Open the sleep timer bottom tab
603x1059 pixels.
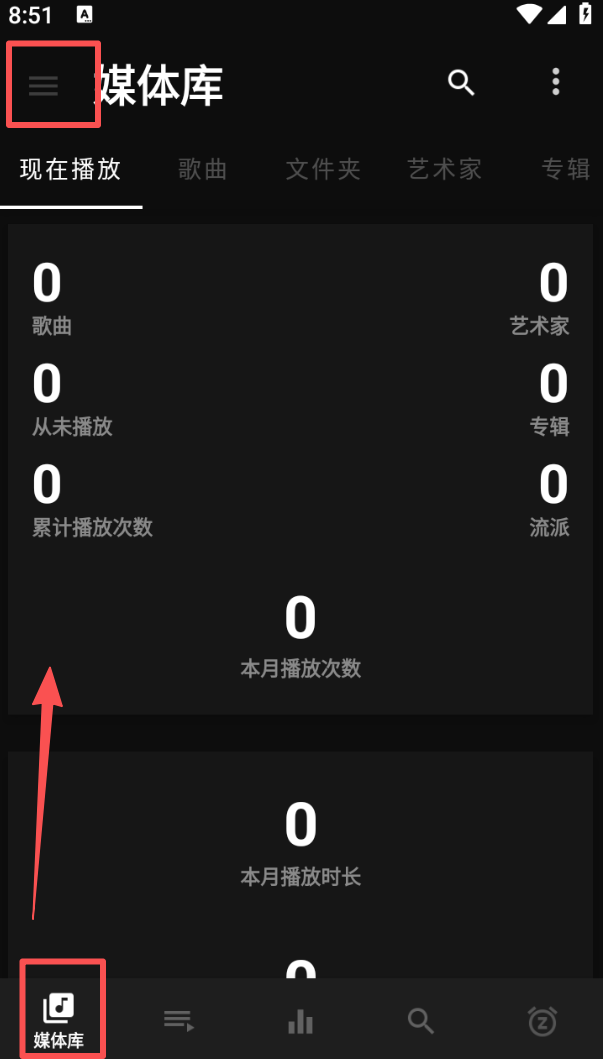(542, 1021)
